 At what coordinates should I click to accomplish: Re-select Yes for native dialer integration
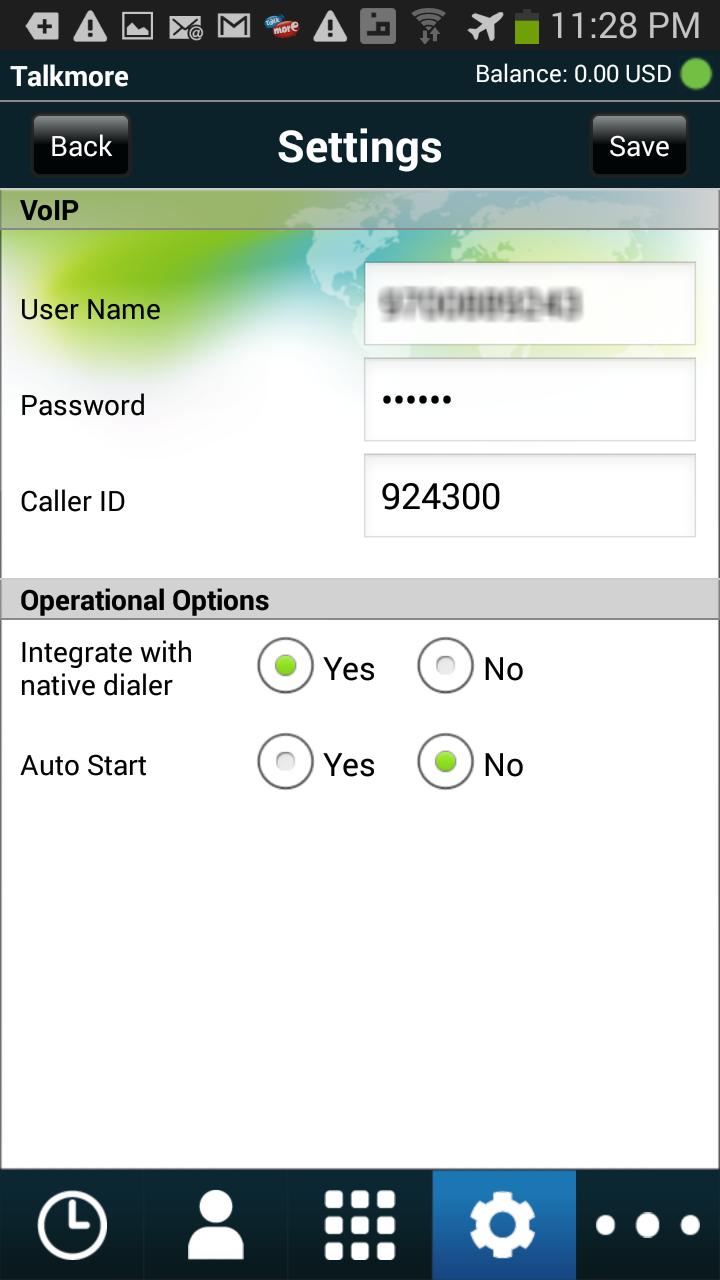click(285, 665)
